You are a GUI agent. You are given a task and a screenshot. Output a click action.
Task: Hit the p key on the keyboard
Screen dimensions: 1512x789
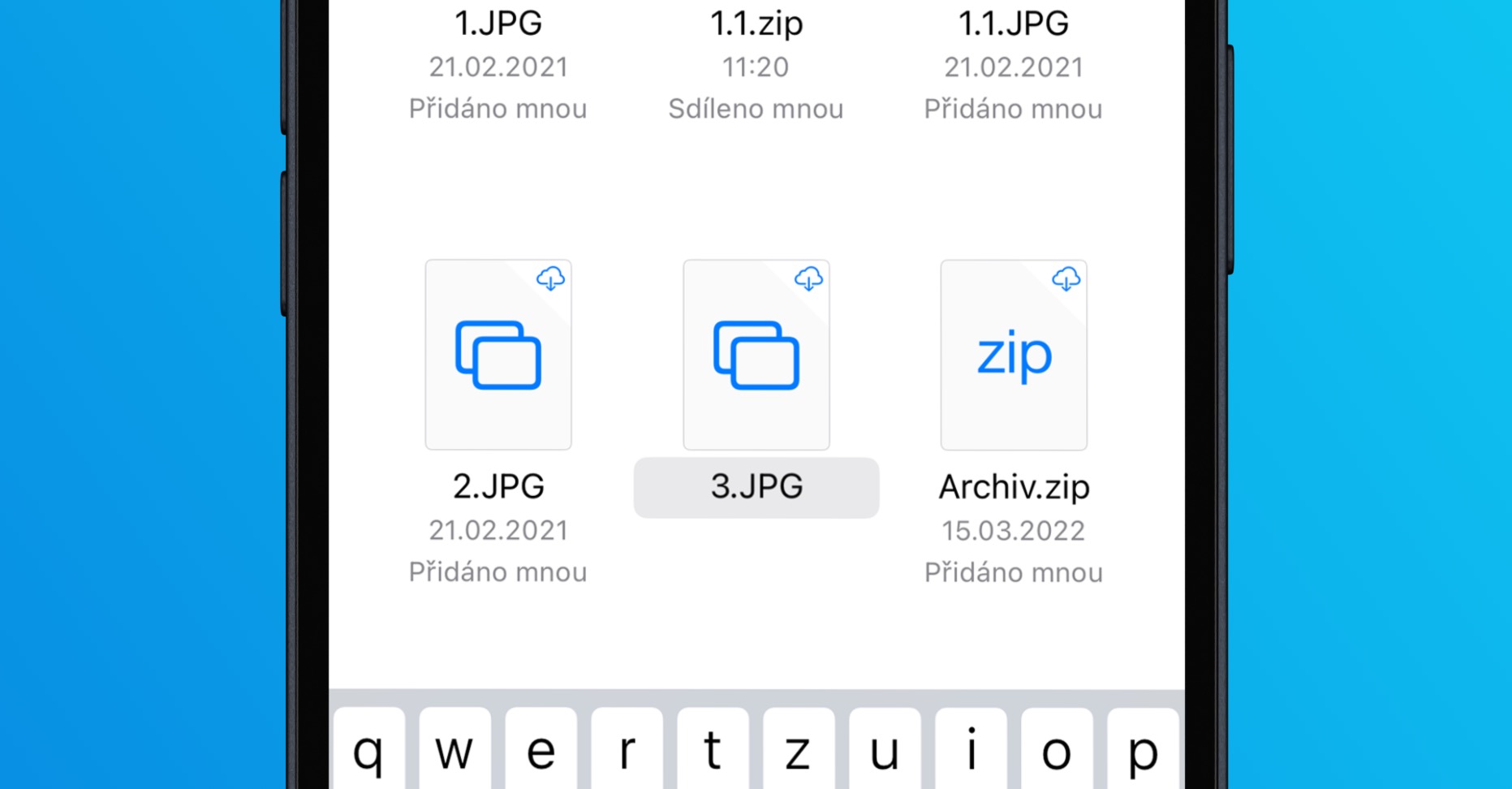coord(1143,750)
